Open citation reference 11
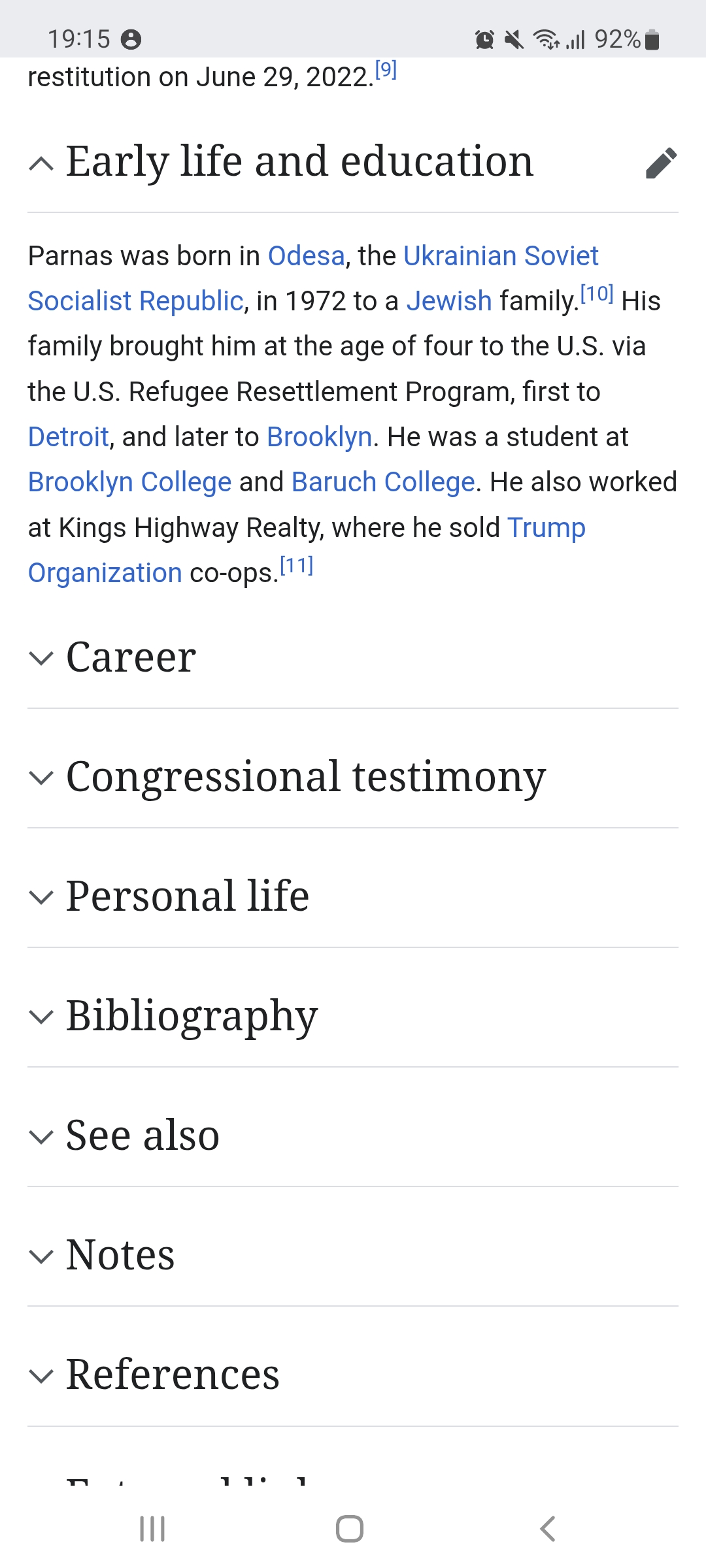 [x=297, y=565]
